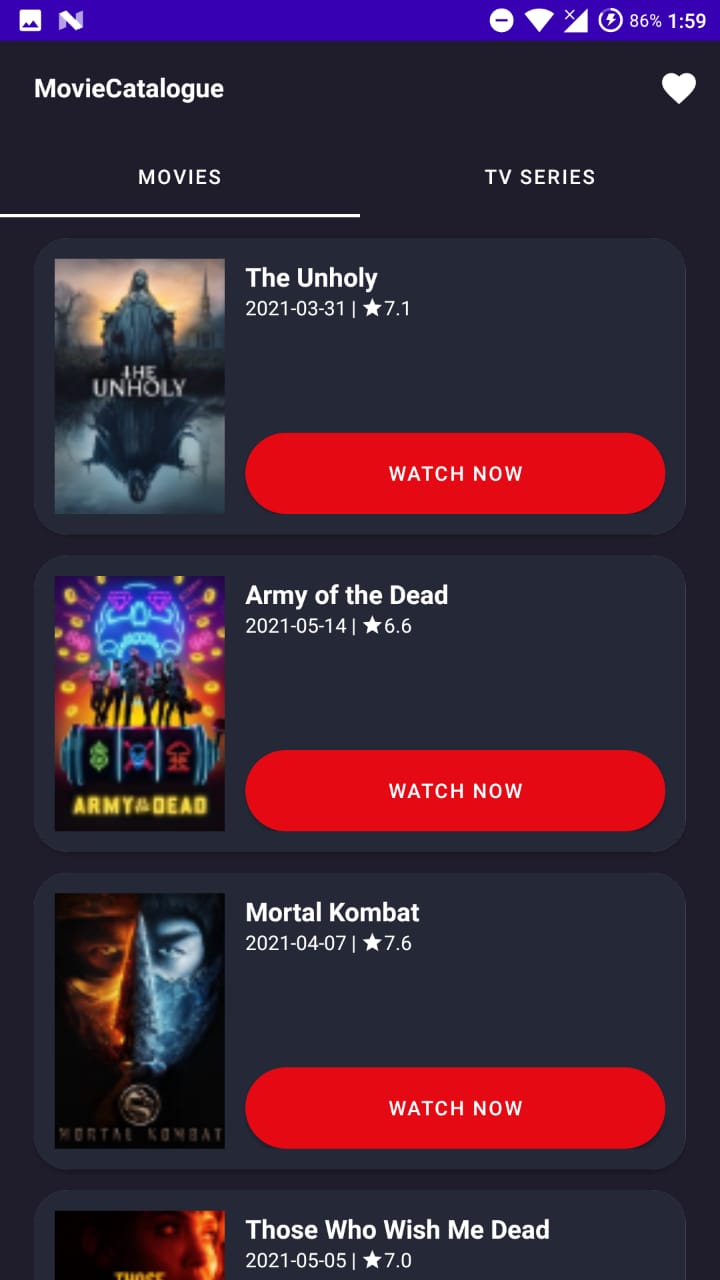The image size is (720, 1280).
Task: Open Army of the Dead movie card
Action: tap(360, 703)
